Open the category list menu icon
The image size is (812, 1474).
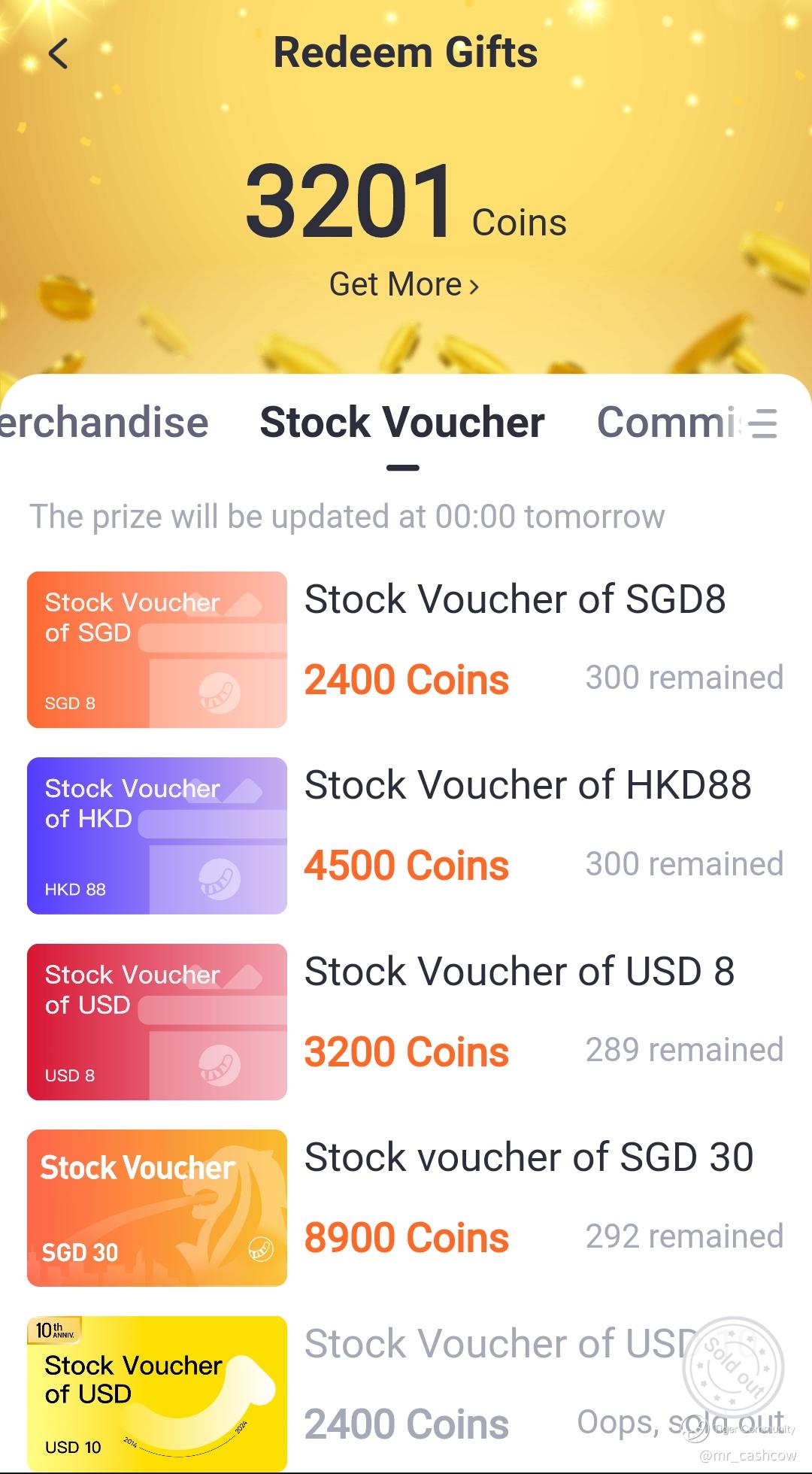(764, 423)
